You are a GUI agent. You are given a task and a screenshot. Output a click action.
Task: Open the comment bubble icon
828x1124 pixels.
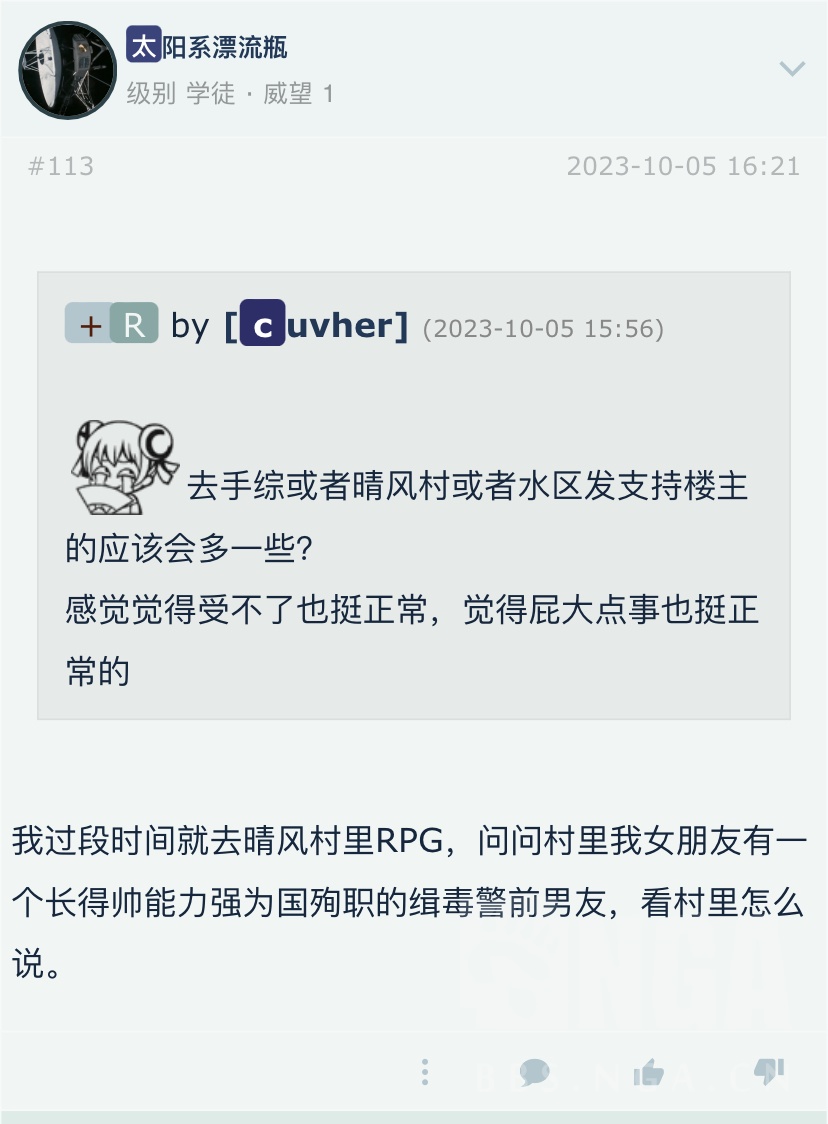point(535,1071)
